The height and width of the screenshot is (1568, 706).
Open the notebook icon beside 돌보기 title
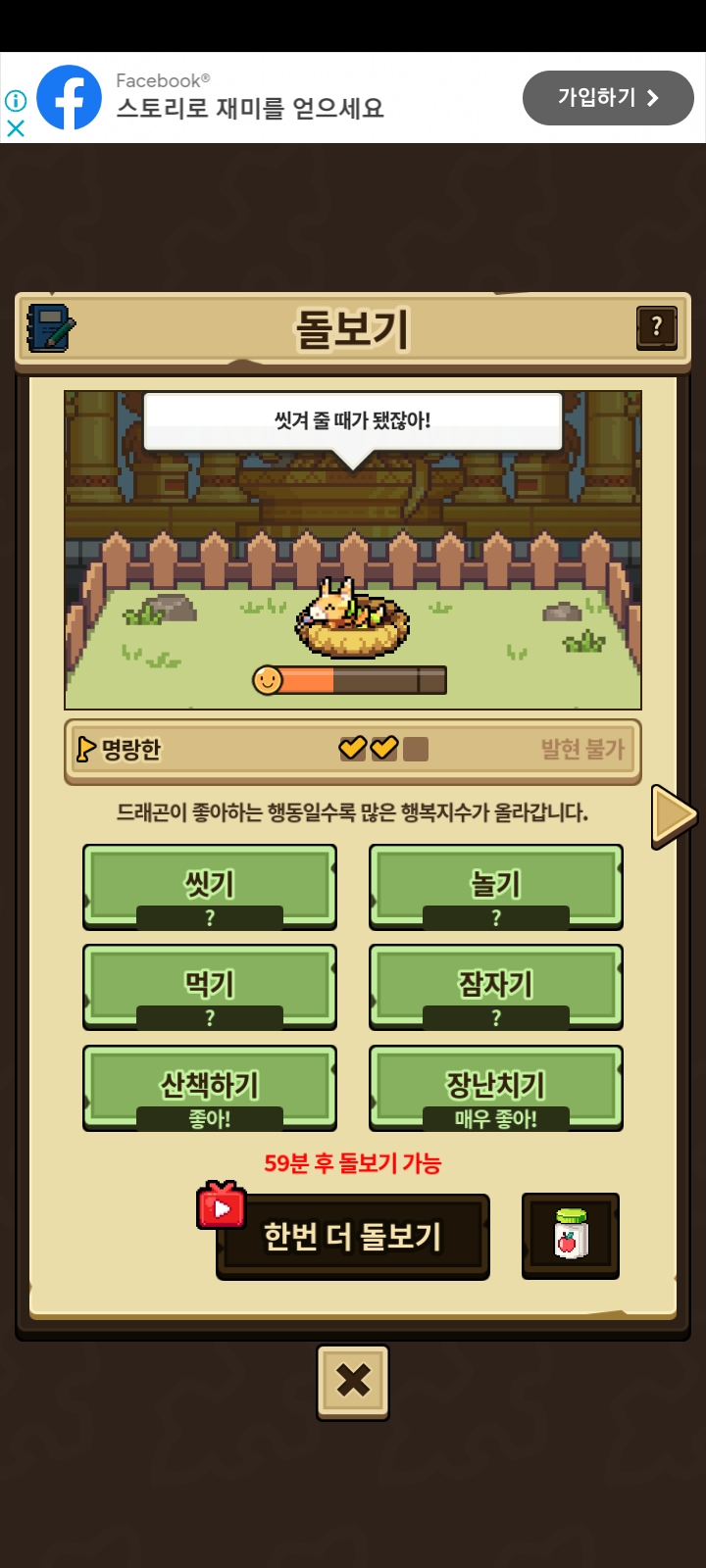(x=50, y=328)
